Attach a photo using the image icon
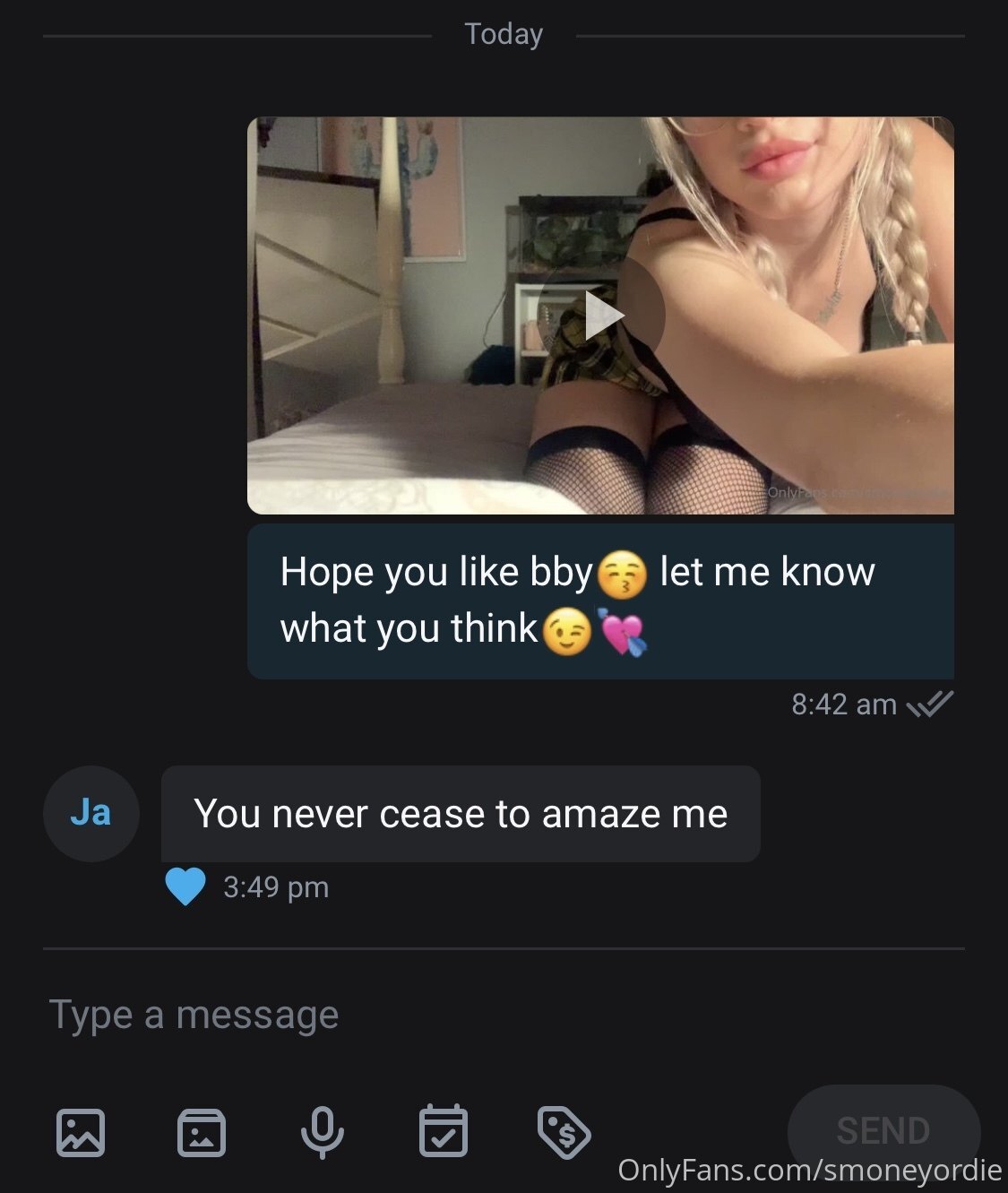The image size is (1008, 1193). point(81,1131)
